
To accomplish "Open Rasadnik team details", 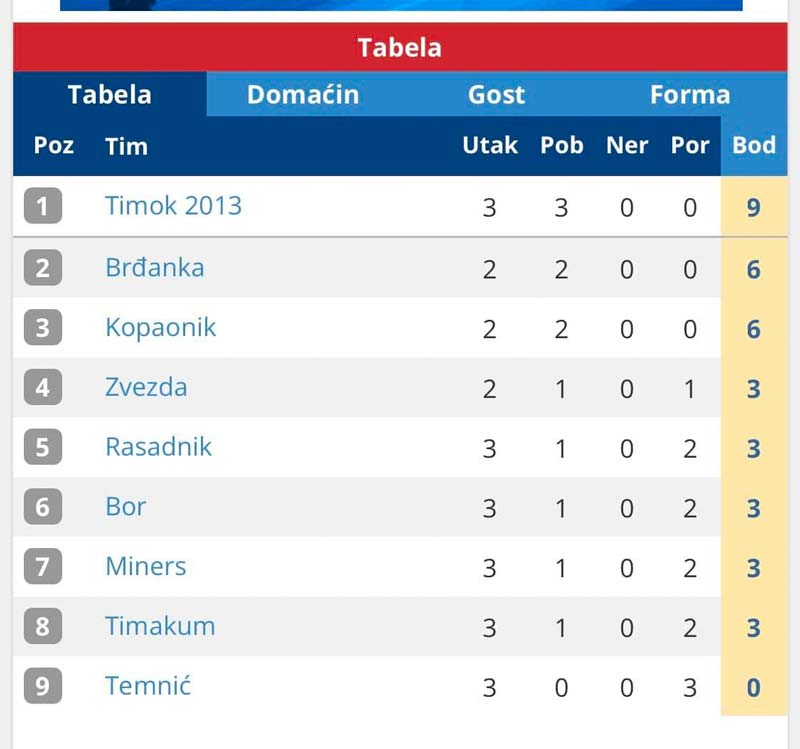I will pyautogui.click(x=158, y=446).
